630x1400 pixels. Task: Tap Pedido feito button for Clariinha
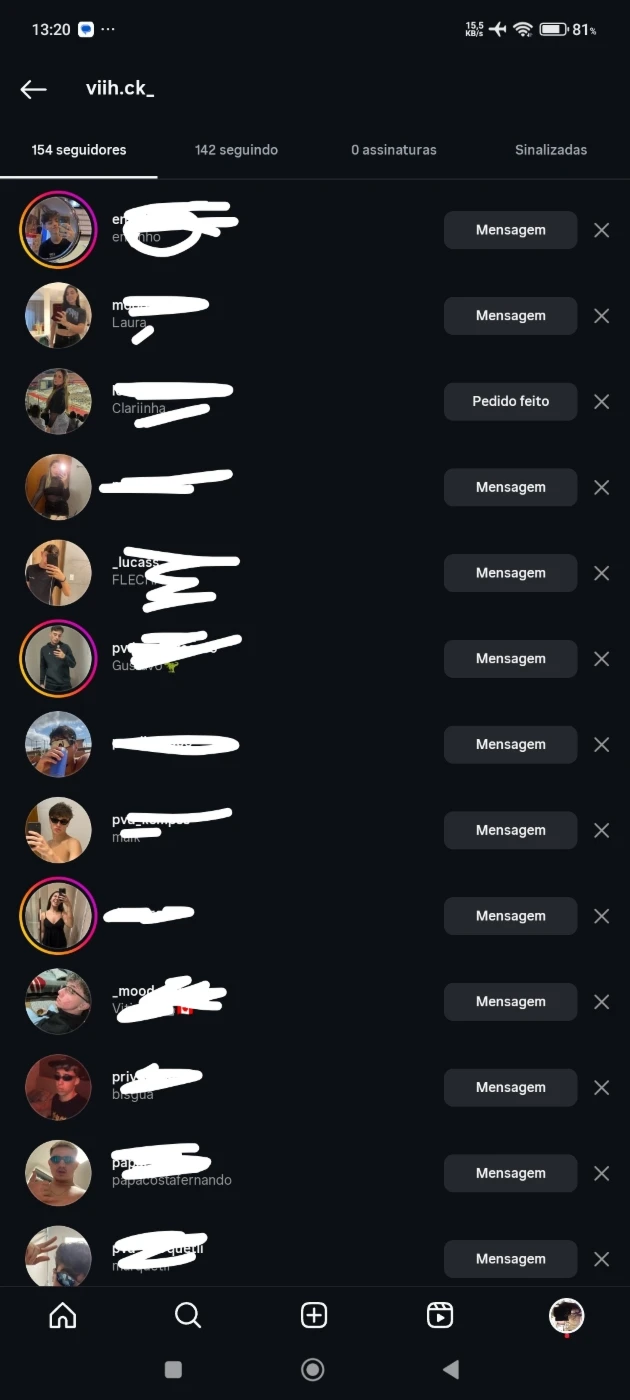click(x=510, y=401)
